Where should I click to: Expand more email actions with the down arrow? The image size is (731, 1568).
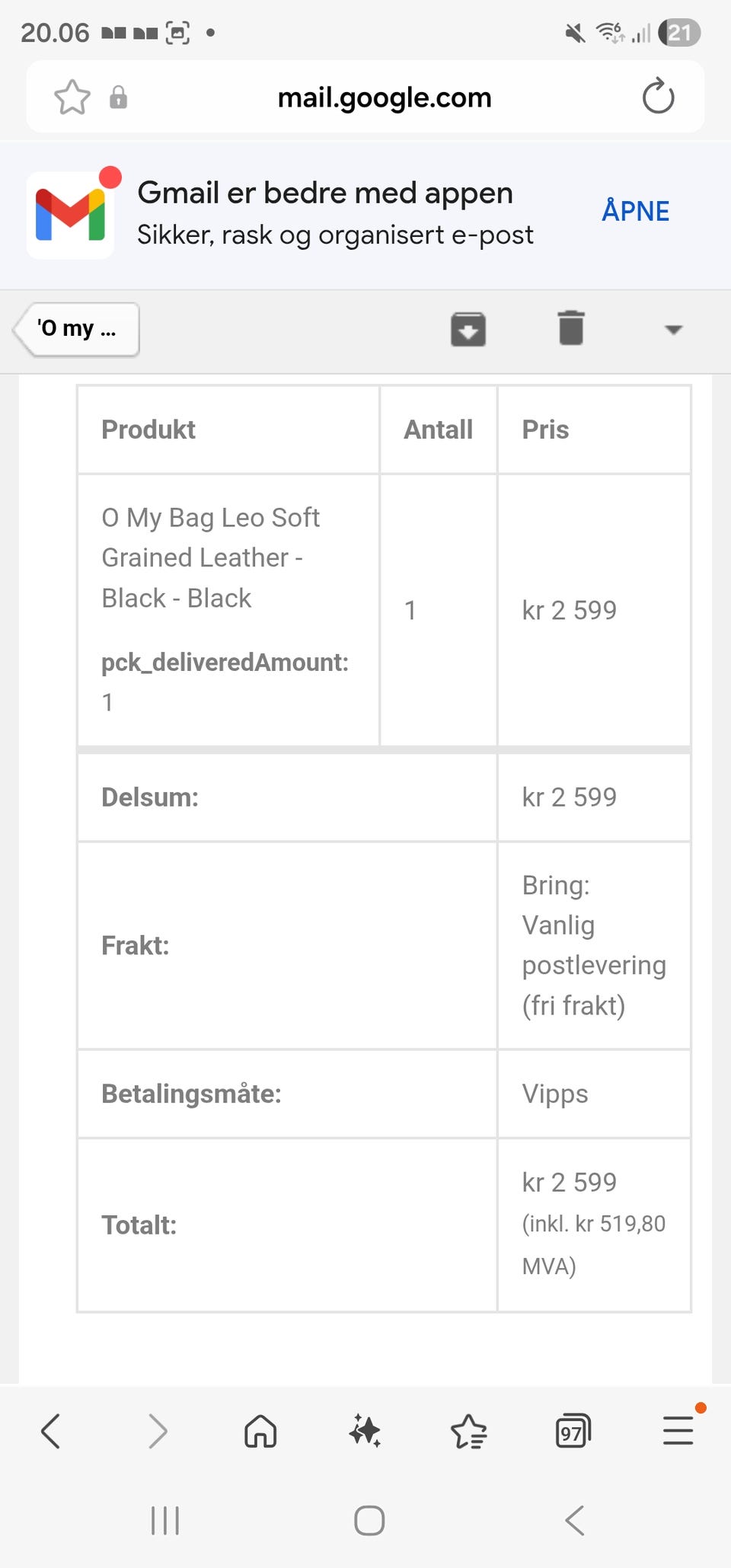click(673, 331)
